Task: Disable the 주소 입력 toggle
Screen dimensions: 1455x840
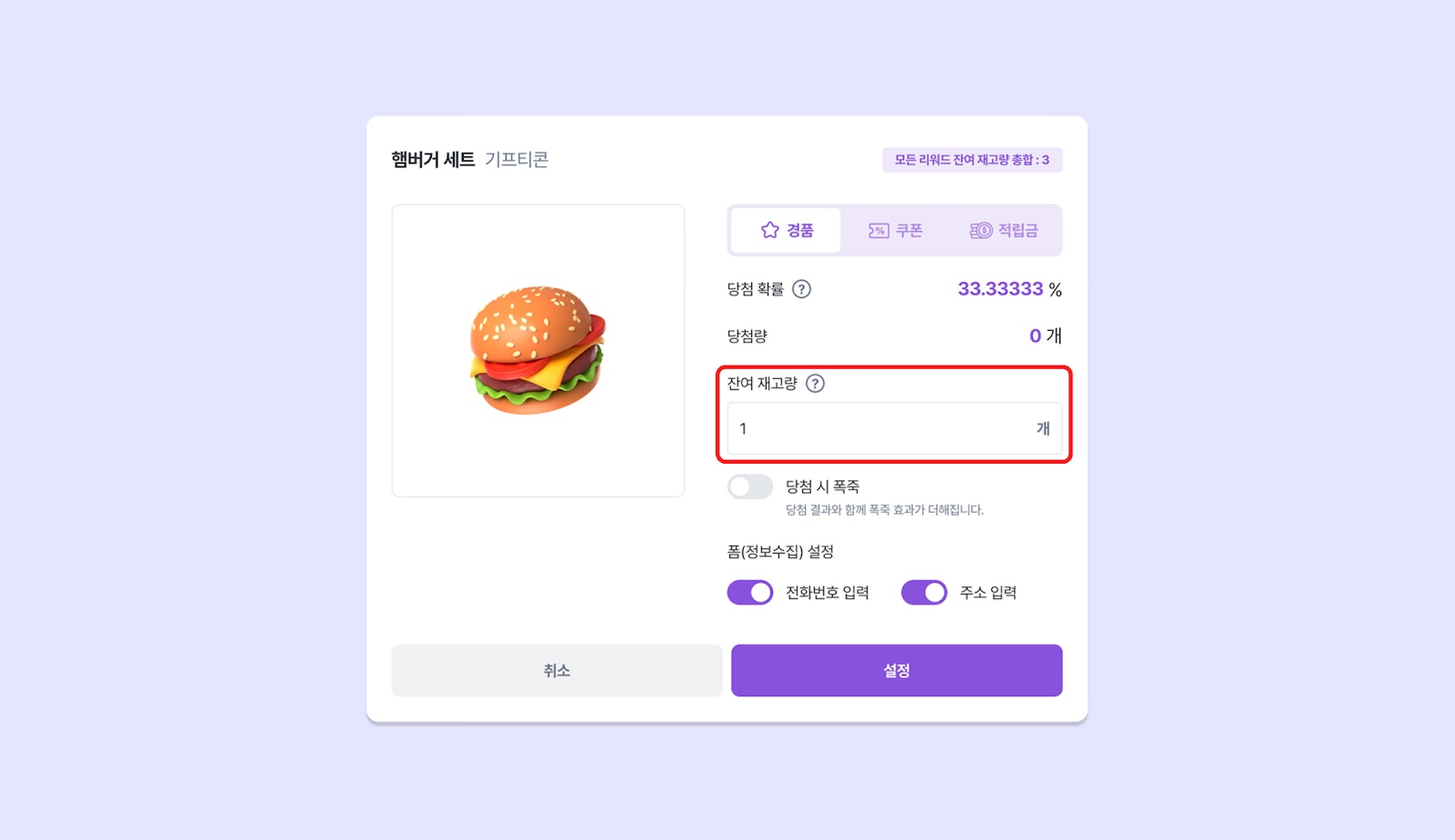Action: pyautogui.click(x=924, y=593)
